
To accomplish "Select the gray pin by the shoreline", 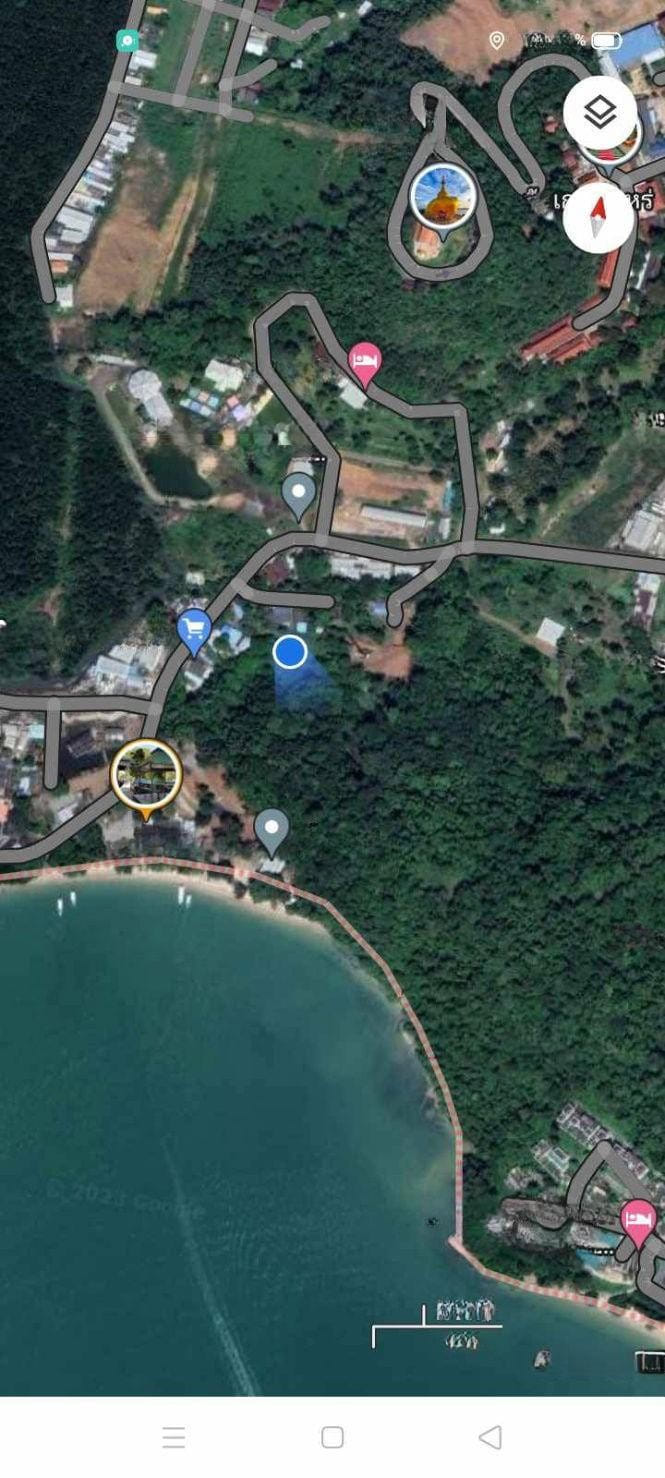I will click(272, 829).
